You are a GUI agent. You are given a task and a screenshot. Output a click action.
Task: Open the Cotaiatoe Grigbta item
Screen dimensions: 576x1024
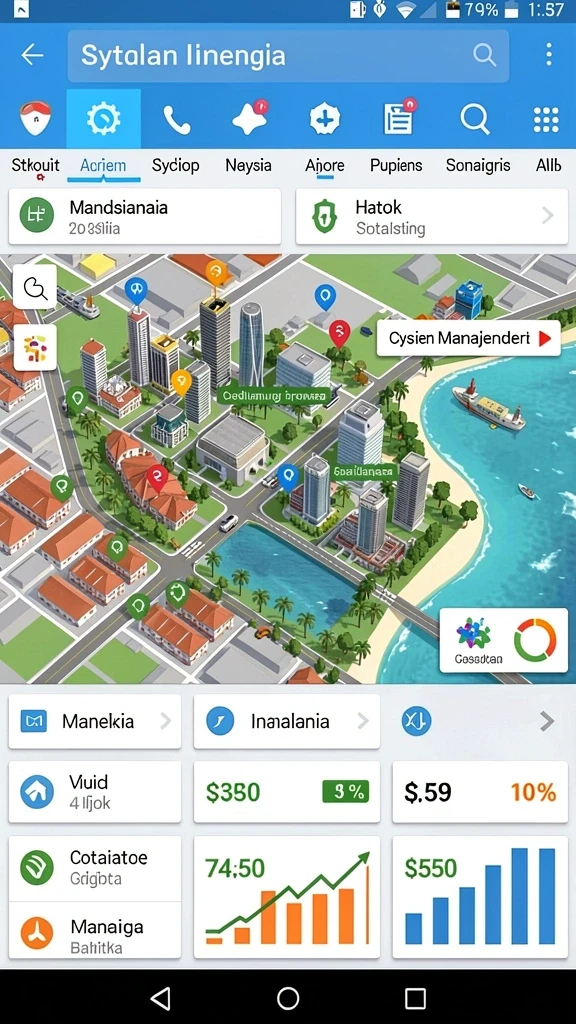(x=95, y=868)
